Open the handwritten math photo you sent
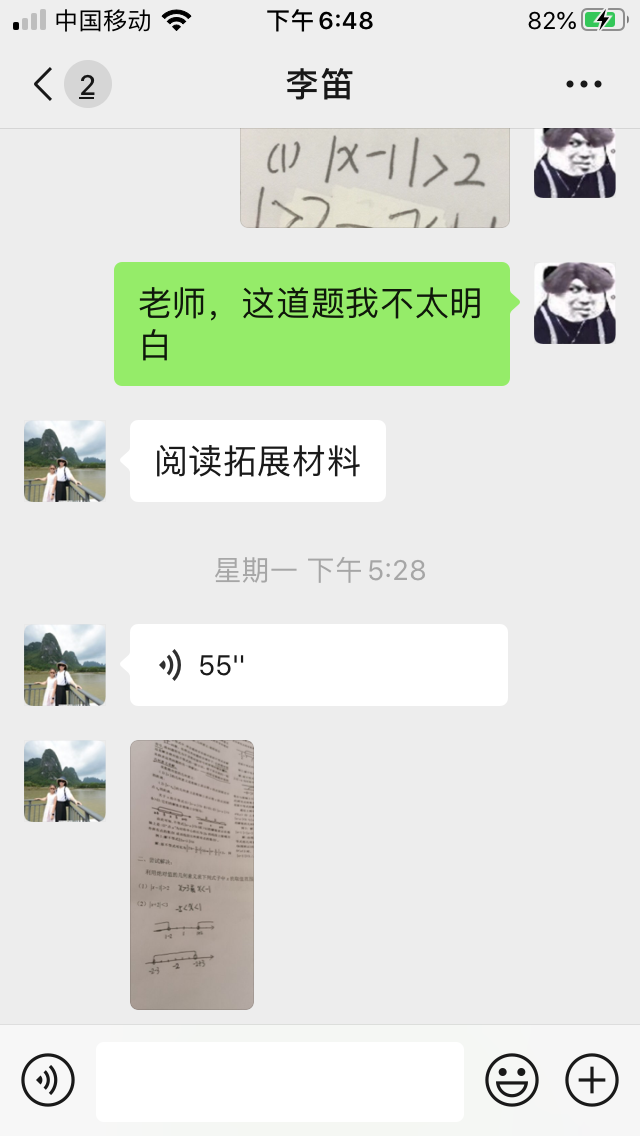The width and height of the screenshot is (640, 1136). (x=375, y=178)
